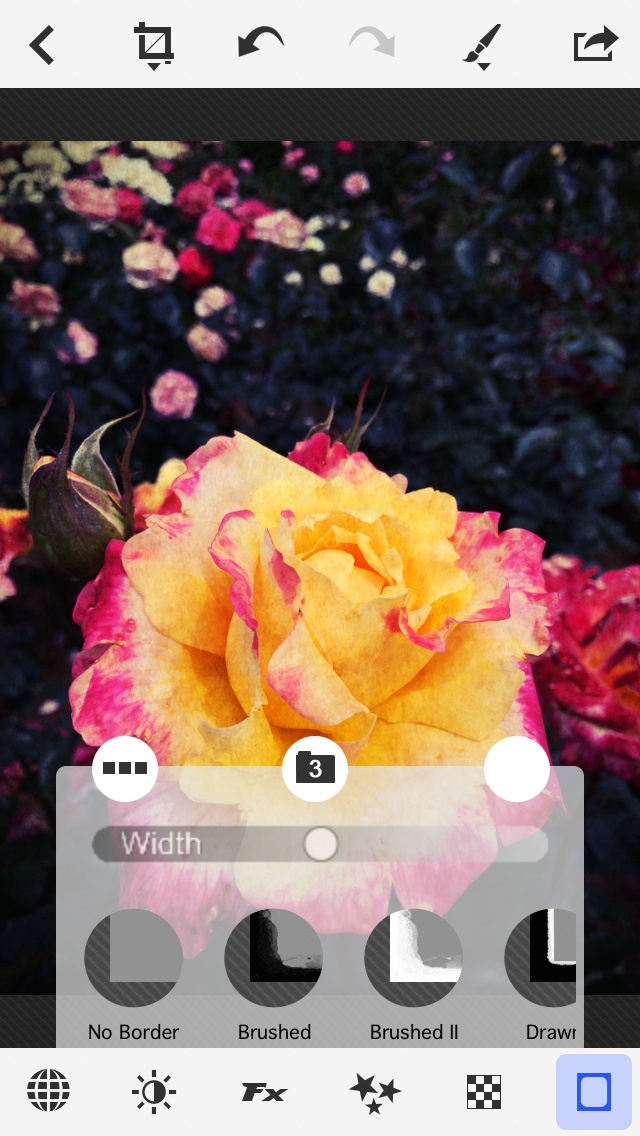Screen dimensions: 640x1136
Task: Pick the Drawn border style
Action: coord(542,958)
